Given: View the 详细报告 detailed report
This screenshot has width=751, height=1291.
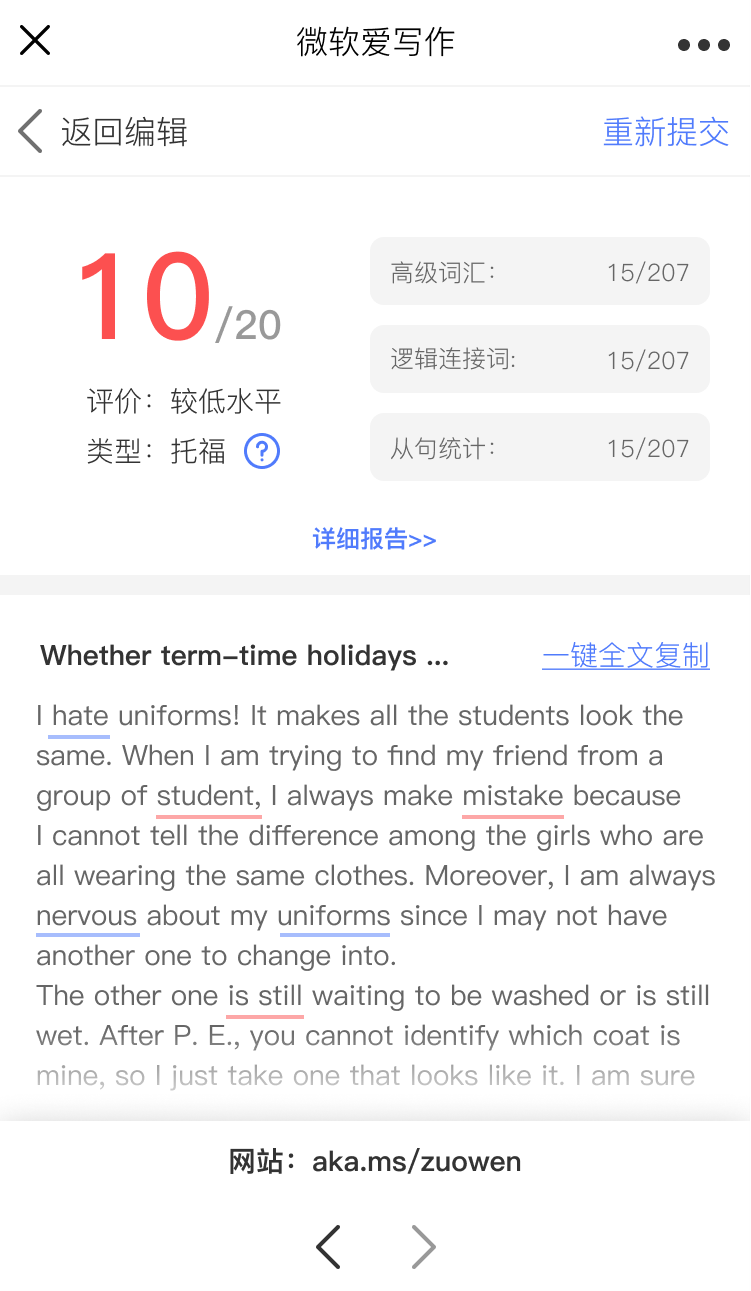Looking at the screenshot, I should point(375,540).
